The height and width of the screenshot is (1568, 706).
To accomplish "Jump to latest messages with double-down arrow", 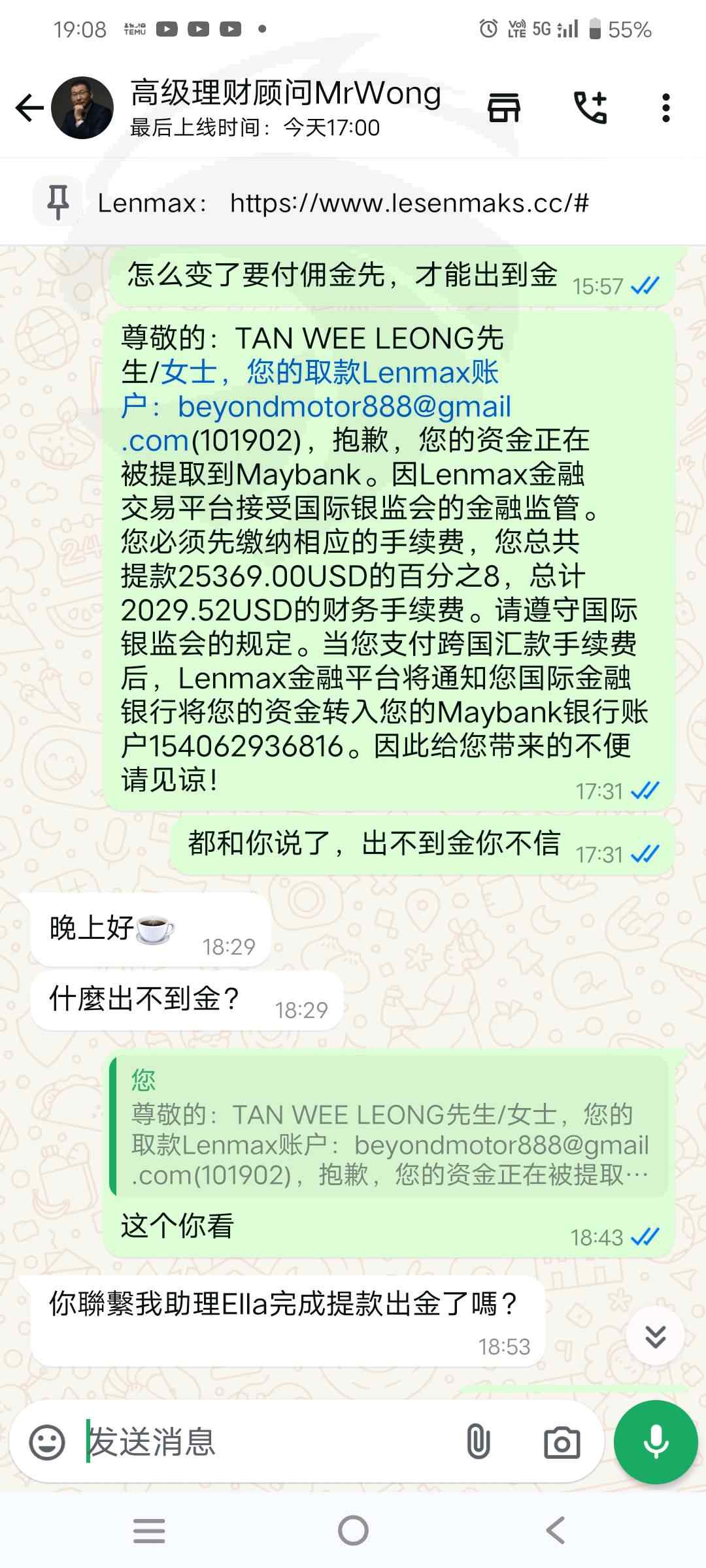I will [x=655, y=1337].
